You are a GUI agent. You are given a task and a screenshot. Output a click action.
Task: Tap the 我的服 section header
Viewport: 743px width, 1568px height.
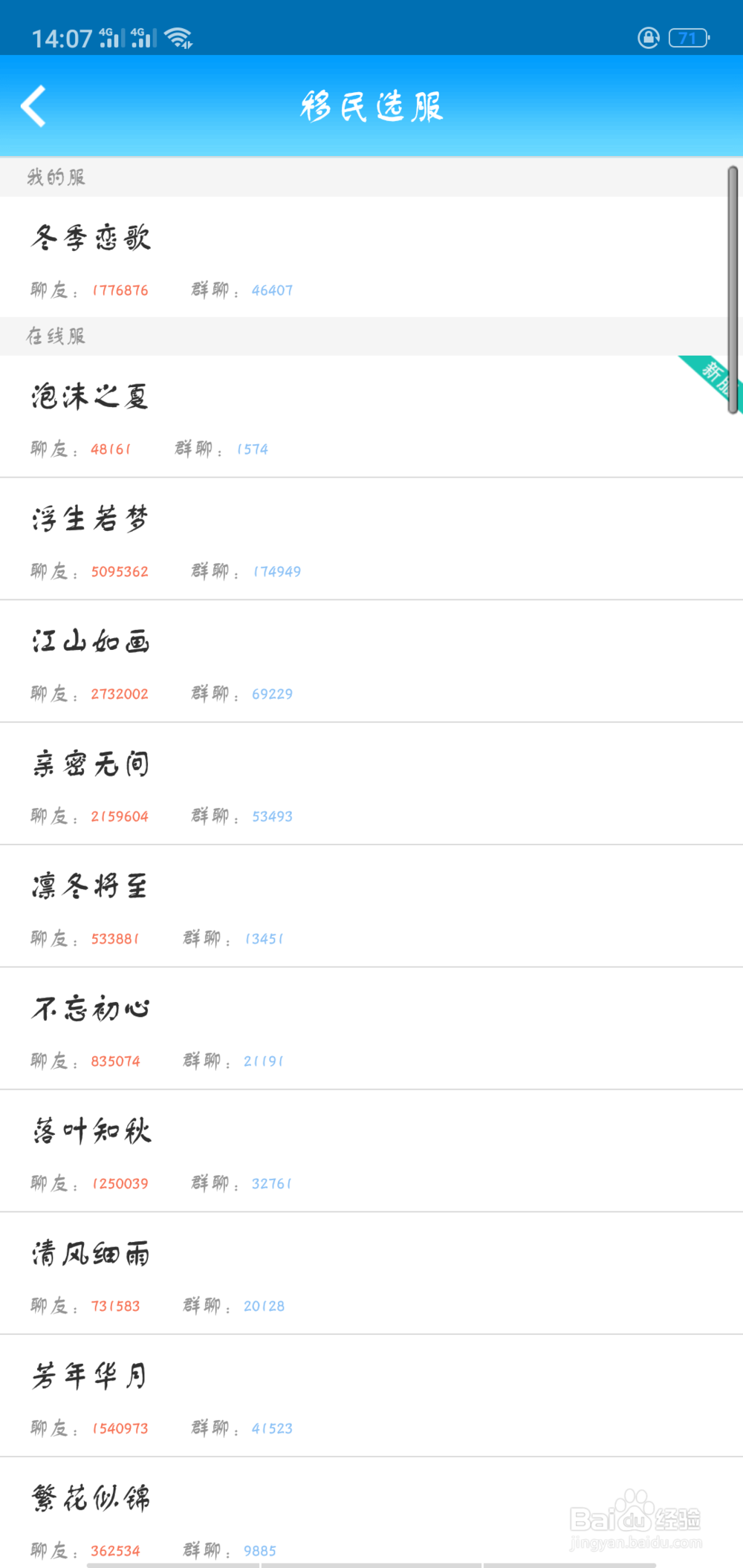coord(54,177)
